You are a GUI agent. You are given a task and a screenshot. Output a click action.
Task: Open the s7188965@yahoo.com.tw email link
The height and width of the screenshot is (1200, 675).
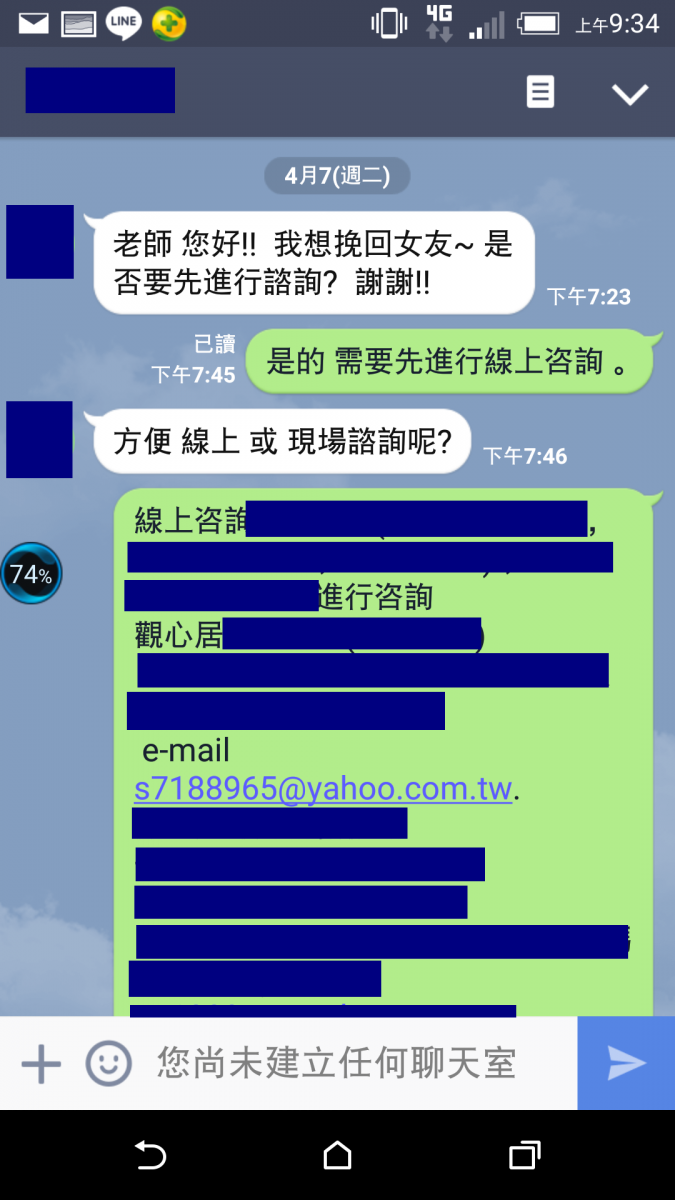pyautogui.click(x=323, y=789)
